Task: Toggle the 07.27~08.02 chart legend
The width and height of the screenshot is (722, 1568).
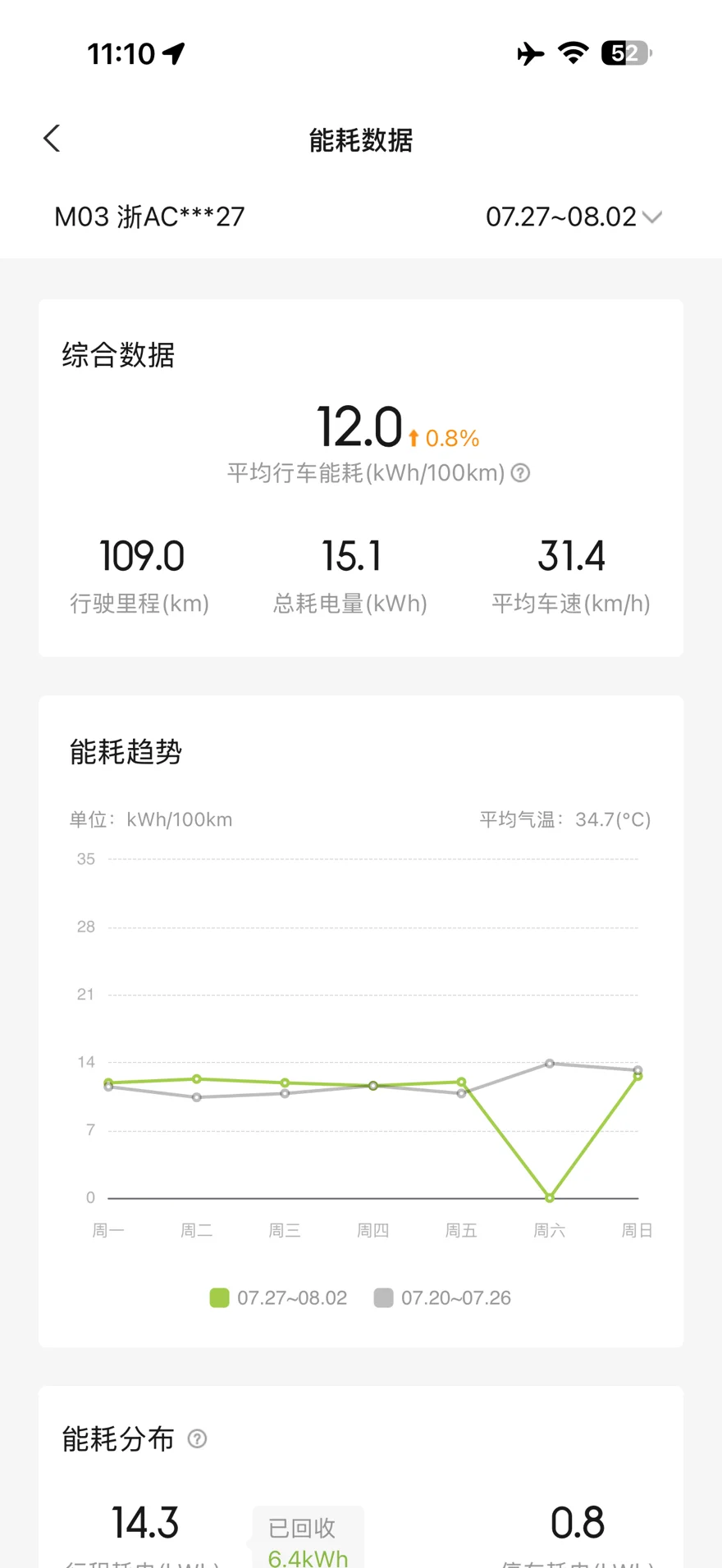Action: 279,1297
